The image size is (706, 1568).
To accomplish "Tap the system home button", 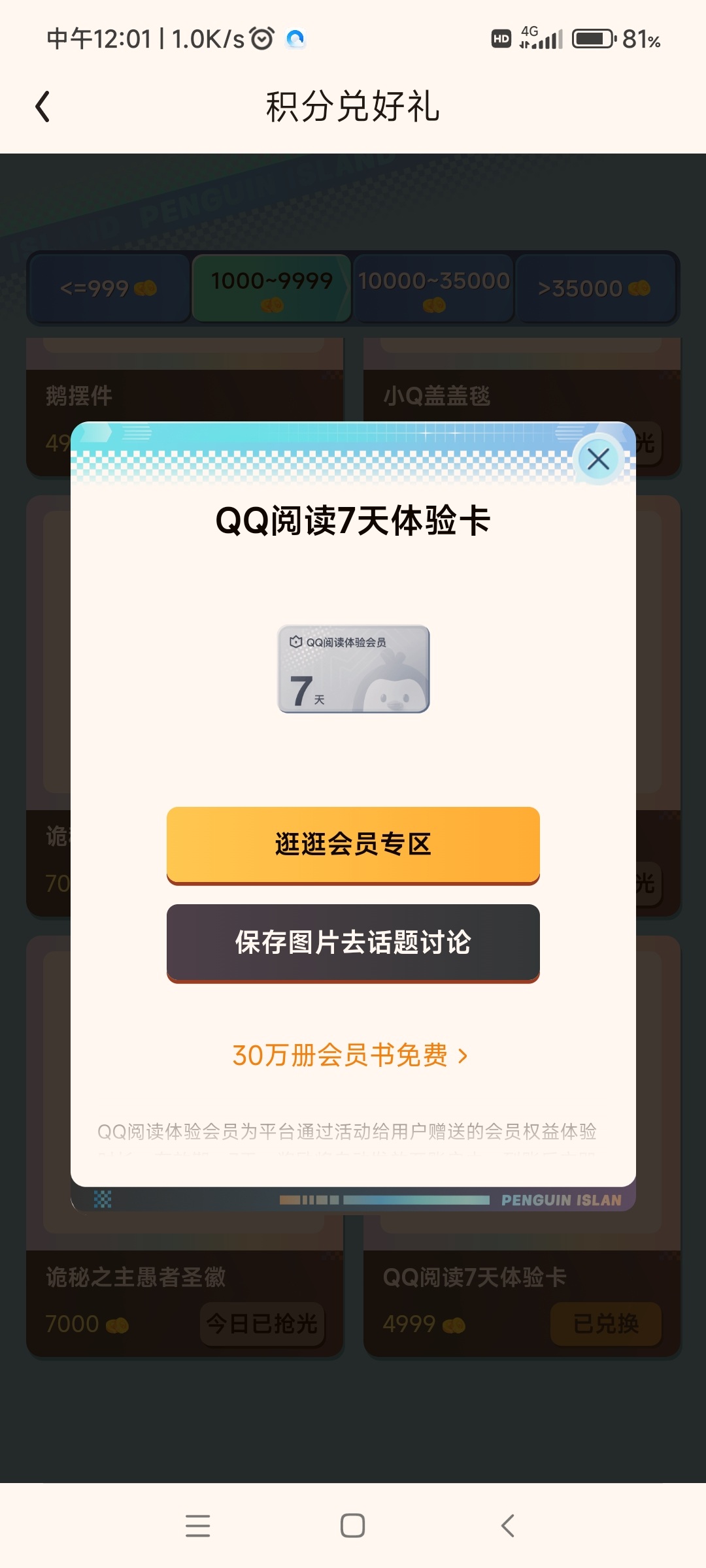I will click(x=353, y=1526).
